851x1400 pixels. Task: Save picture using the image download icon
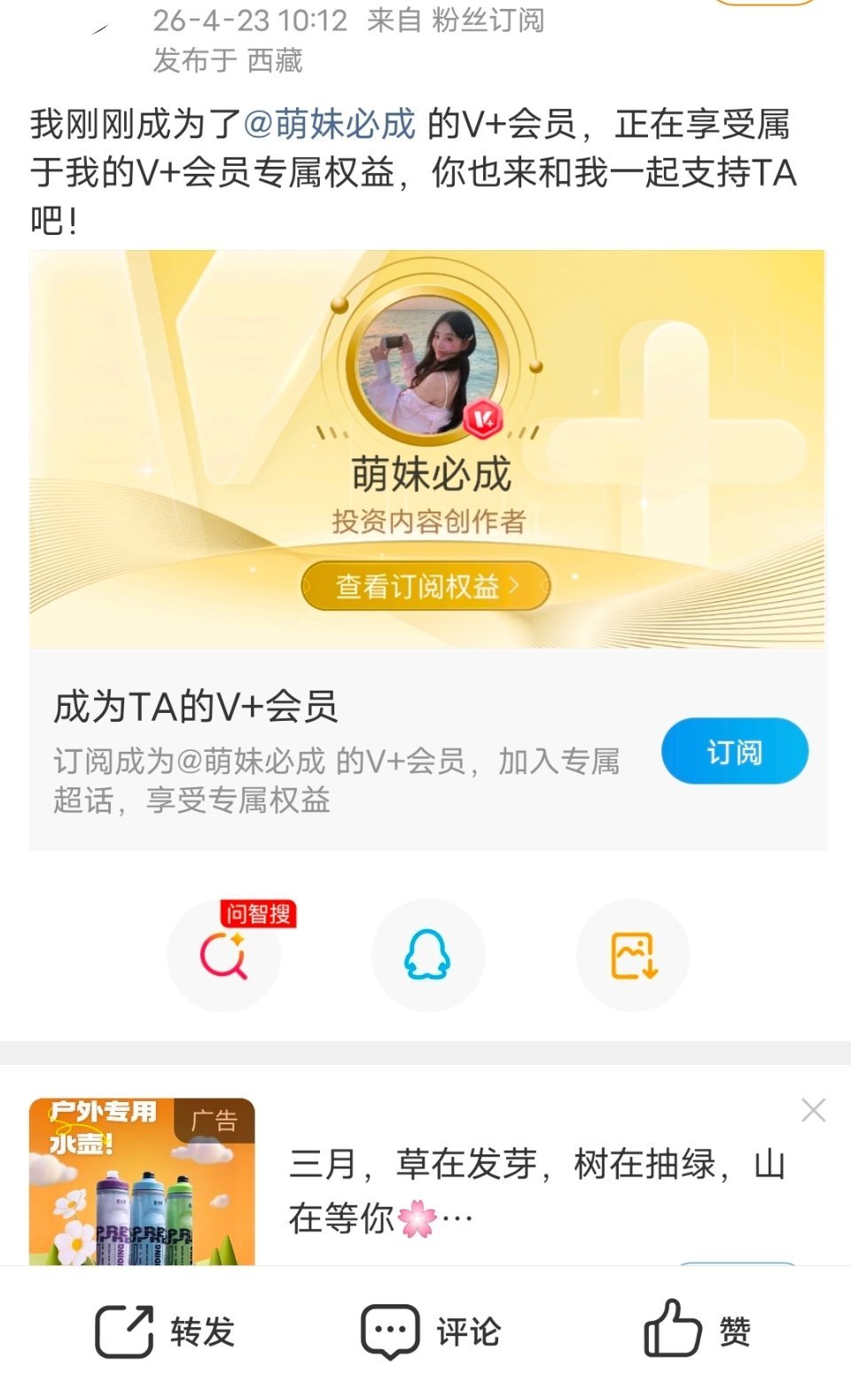click(x=632, y=955)
